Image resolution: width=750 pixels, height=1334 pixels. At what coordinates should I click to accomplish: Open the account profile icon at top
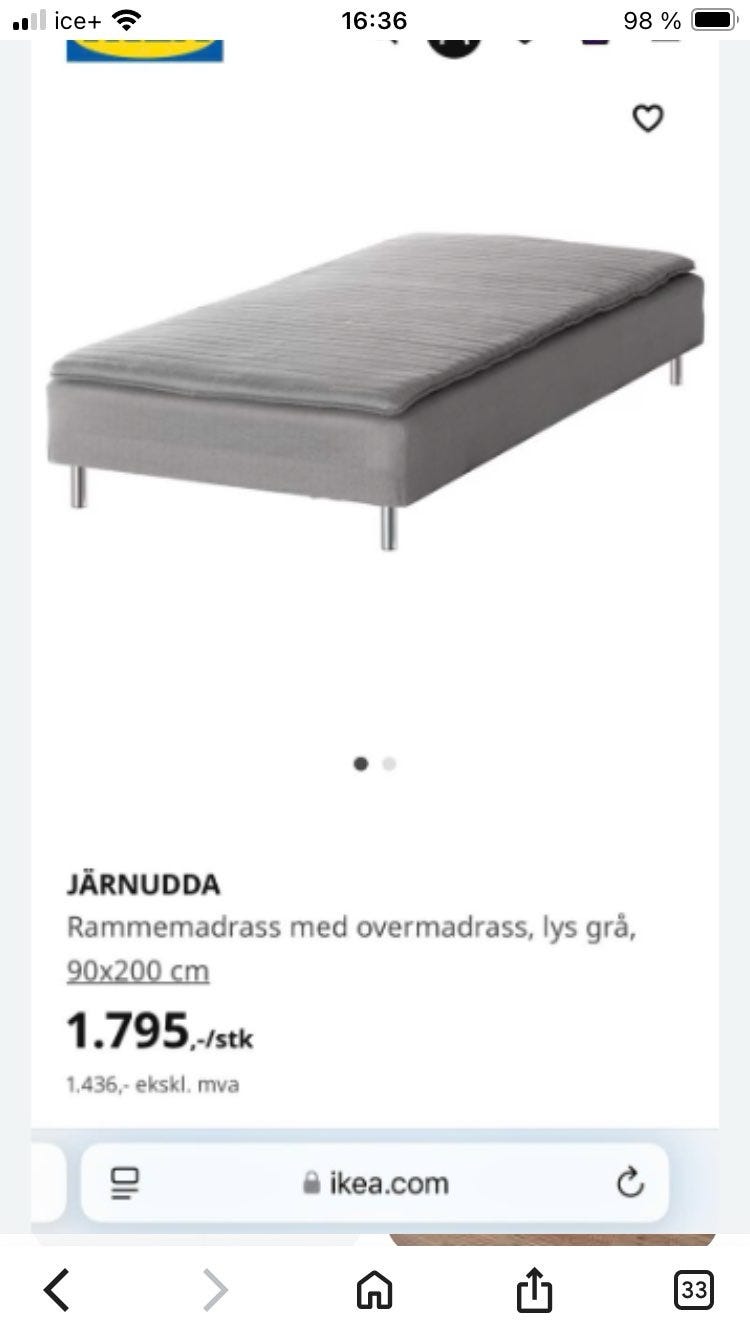click(455, 44)
